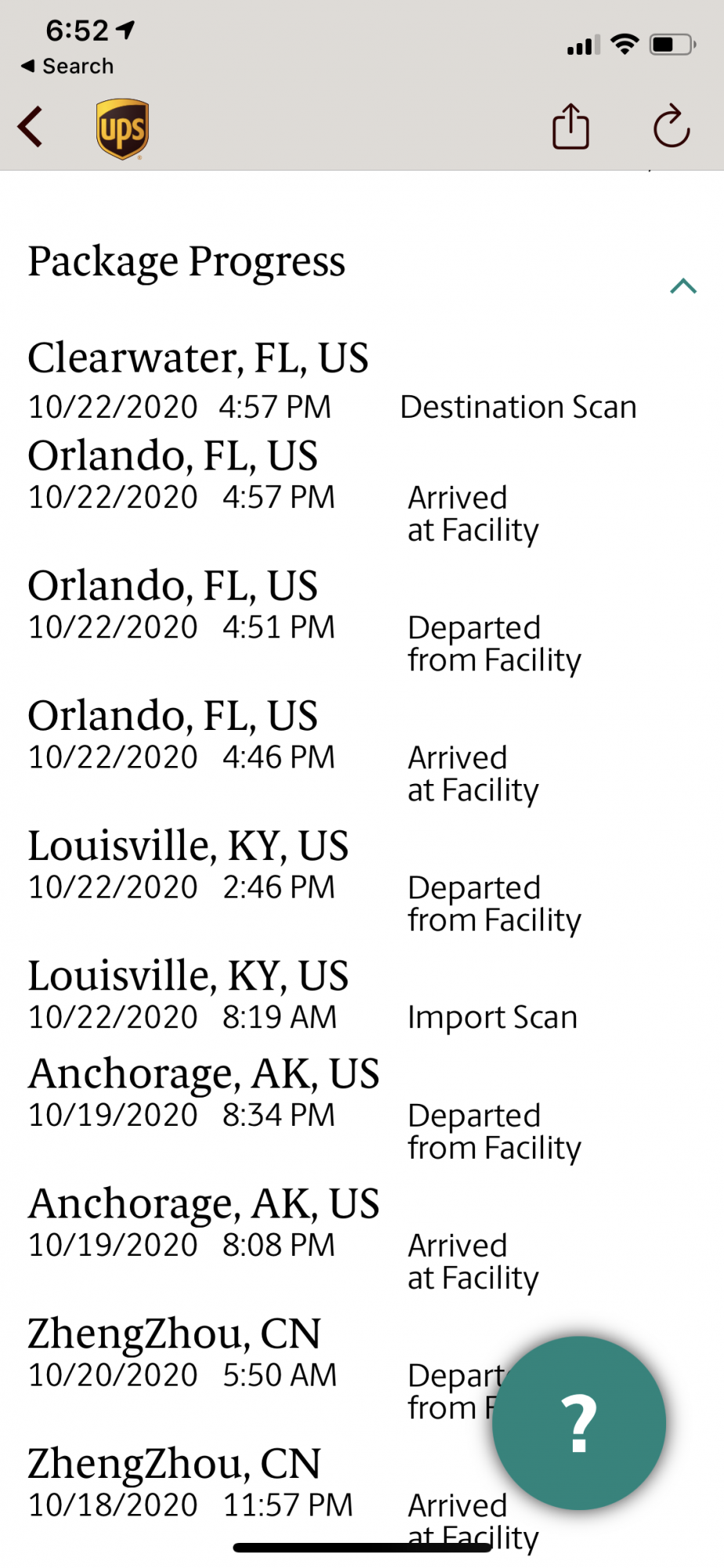Open the help question mark button
The height and width of the screenshot is (1568, 724).
579,1423
